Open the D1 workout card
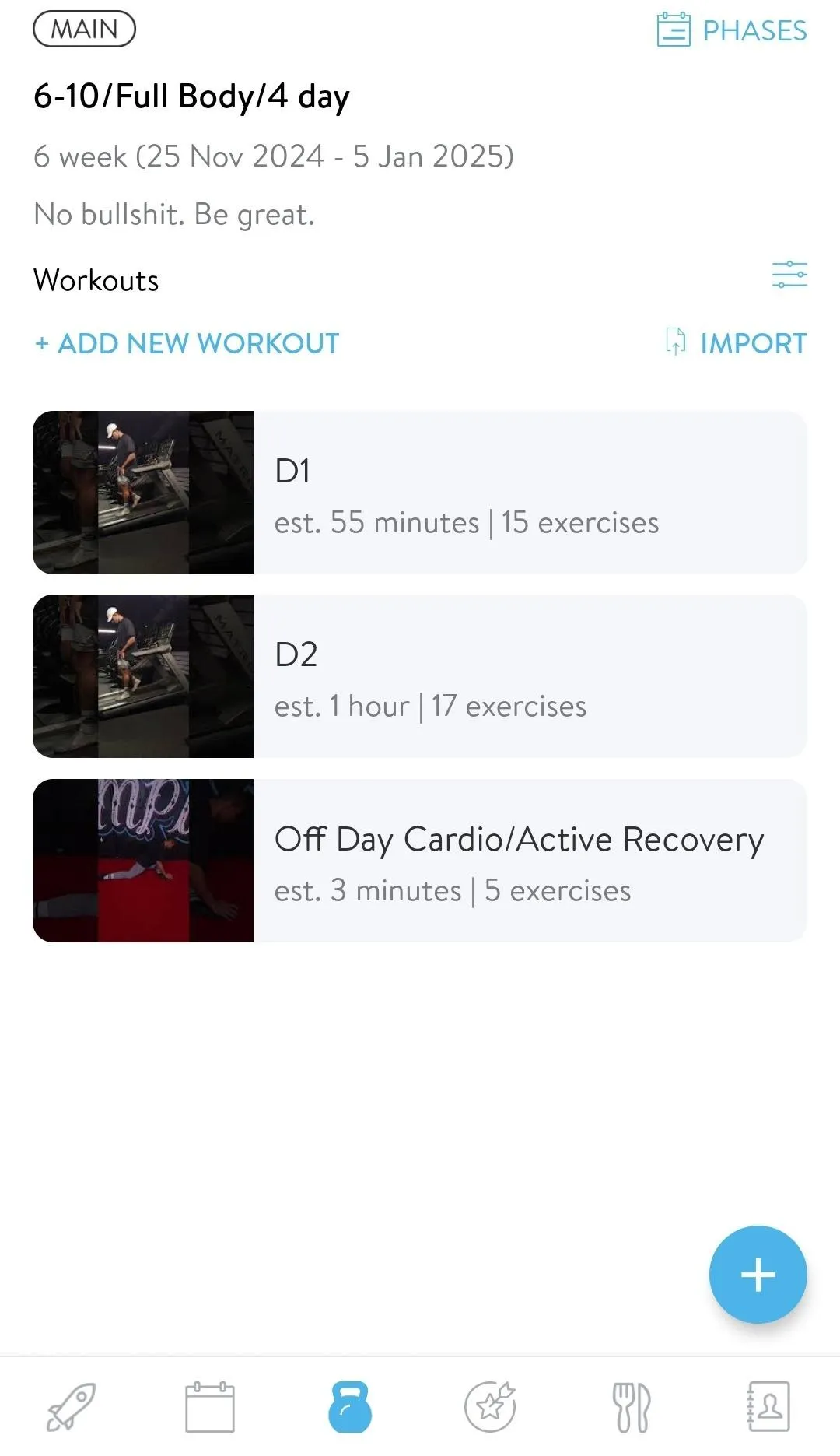840x1456 pixels. (420, 493)
